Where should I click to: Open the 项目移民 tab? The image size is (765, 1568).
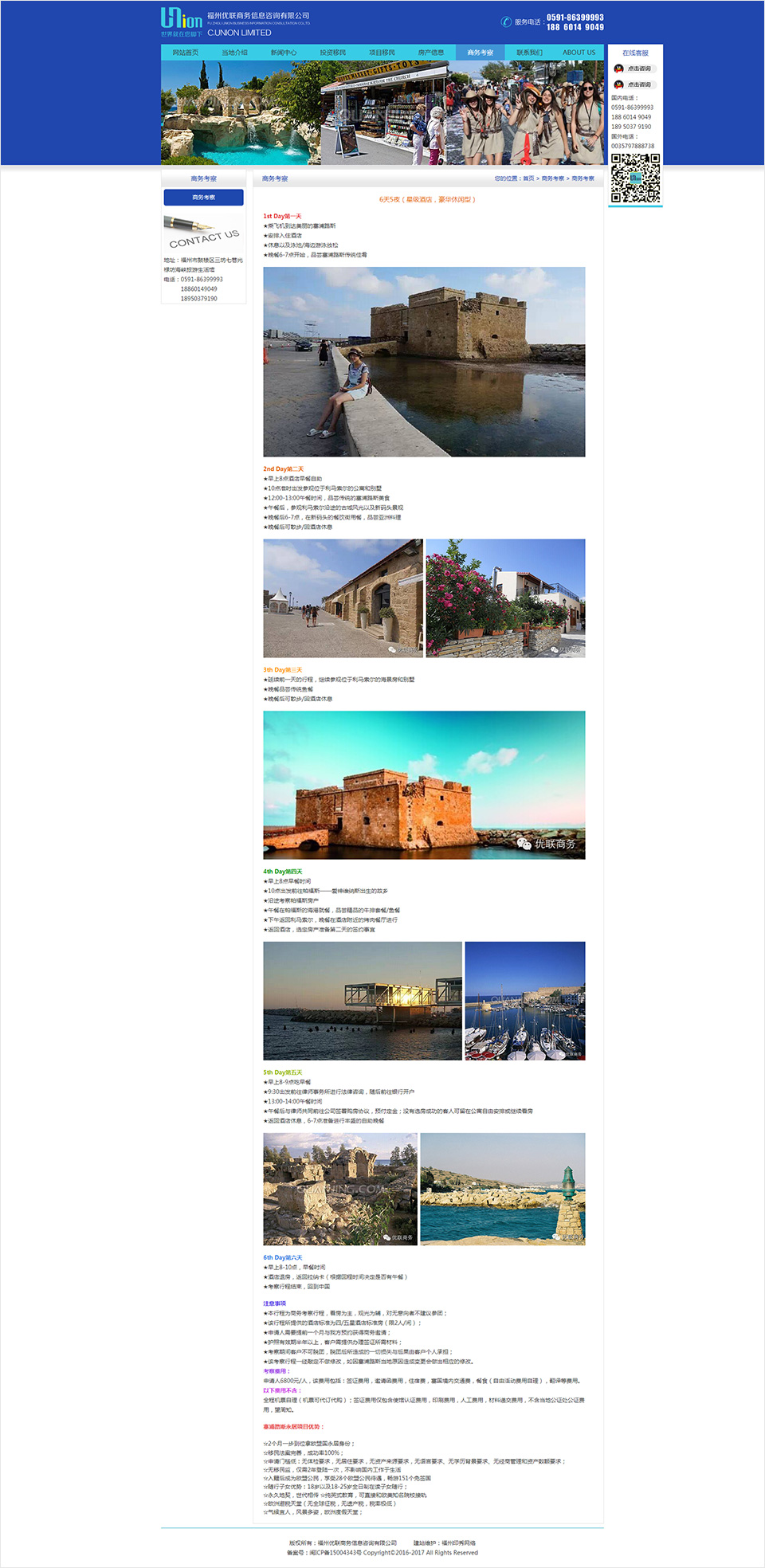click(x=382, y=53)
